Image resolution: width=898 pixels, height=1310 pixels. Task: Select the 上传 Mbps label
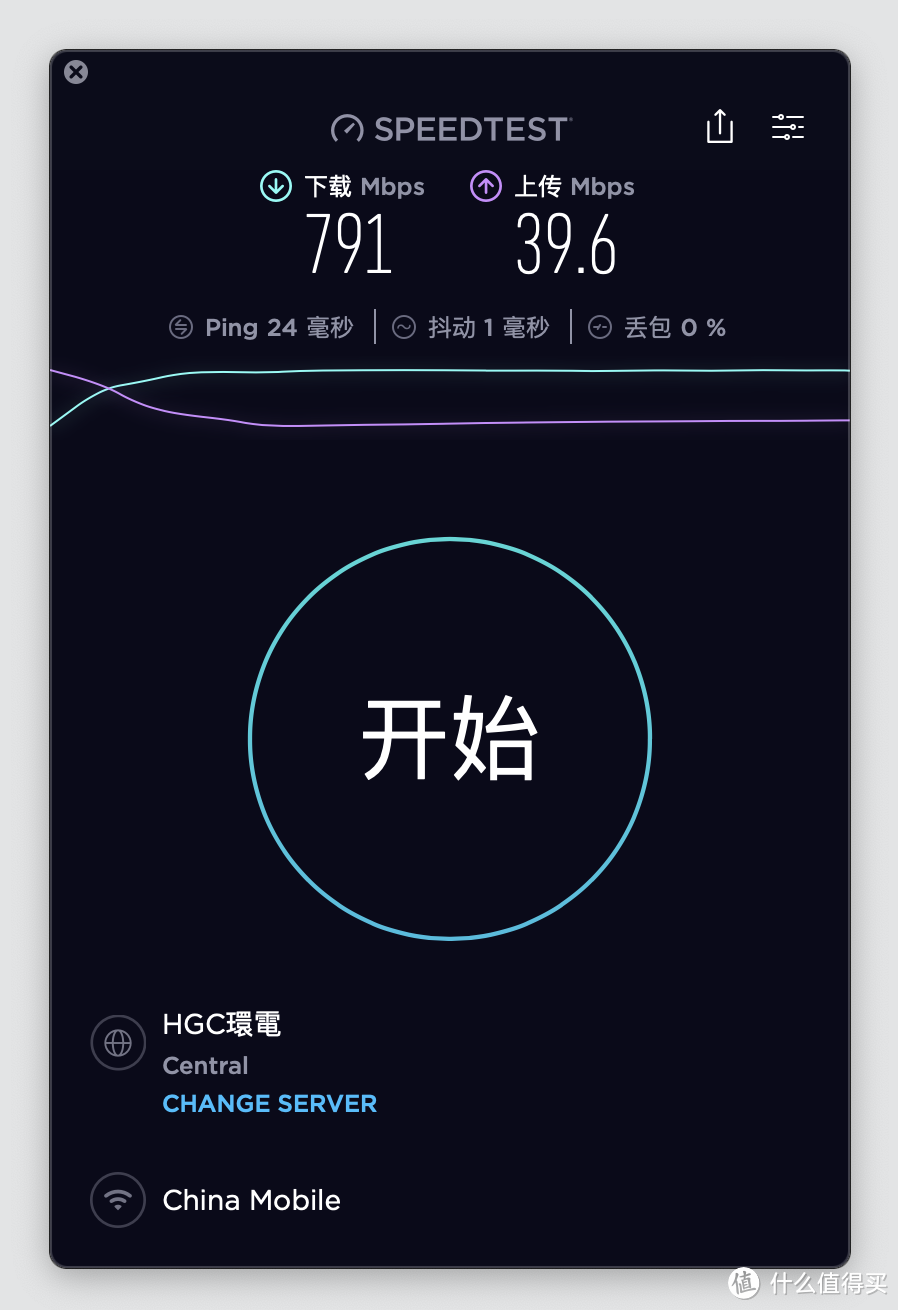click(x=574, y=186)
